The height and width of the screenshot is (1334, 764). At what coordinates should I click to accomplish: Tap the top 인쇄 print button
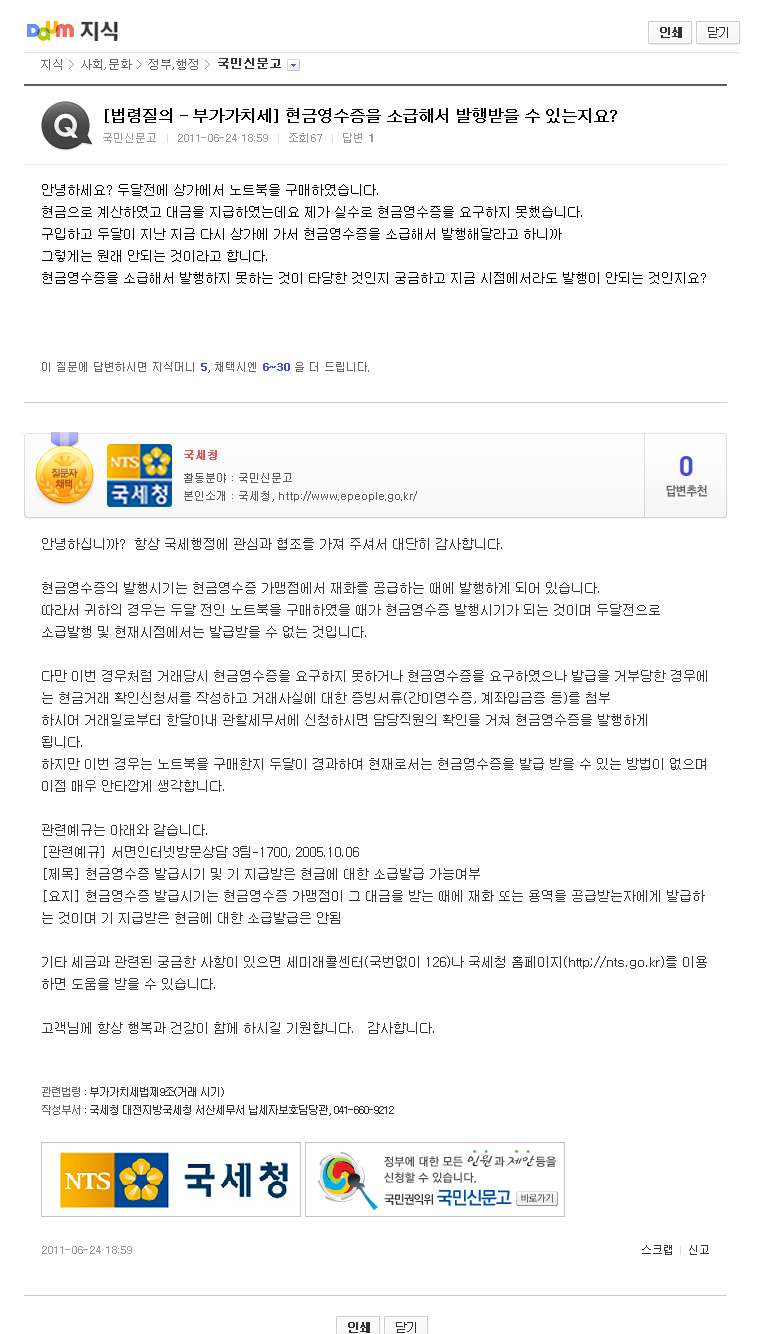click(669, 33)
